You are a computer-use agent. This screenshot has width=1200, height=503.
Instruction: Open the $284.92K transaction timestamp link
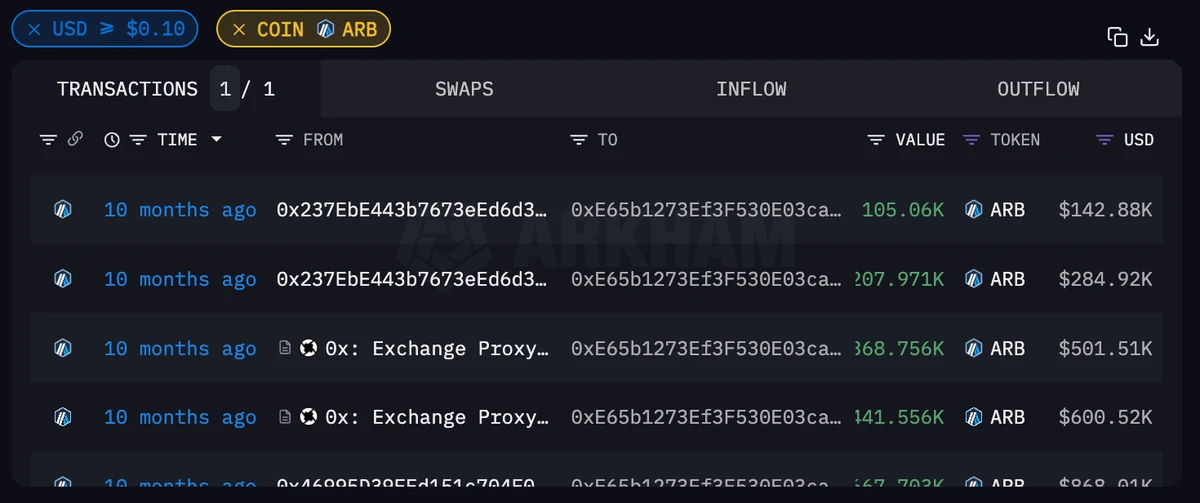[x=180, y=279]
